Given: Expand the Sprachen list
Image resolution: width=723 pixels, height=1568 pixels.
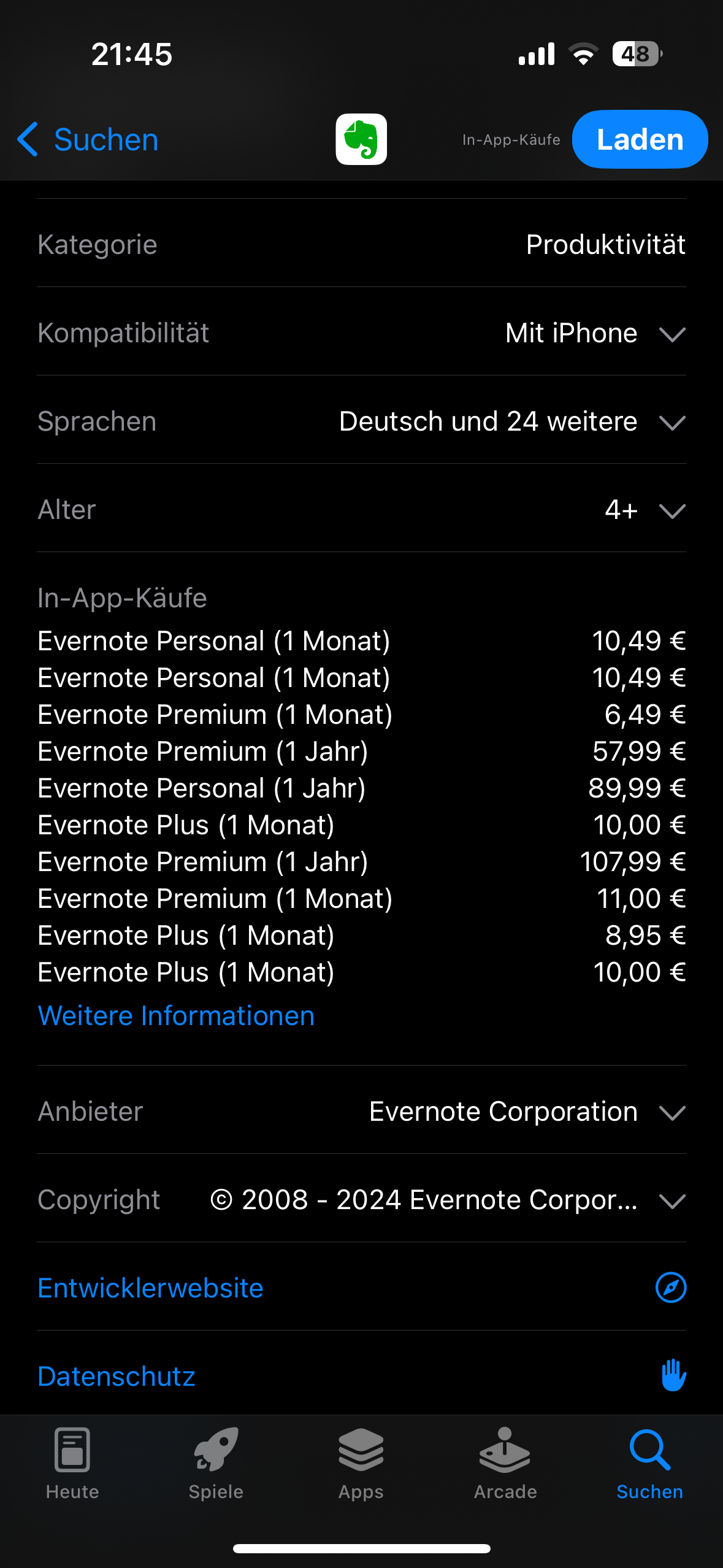Looking at the screenshot, I should [671, 422].
